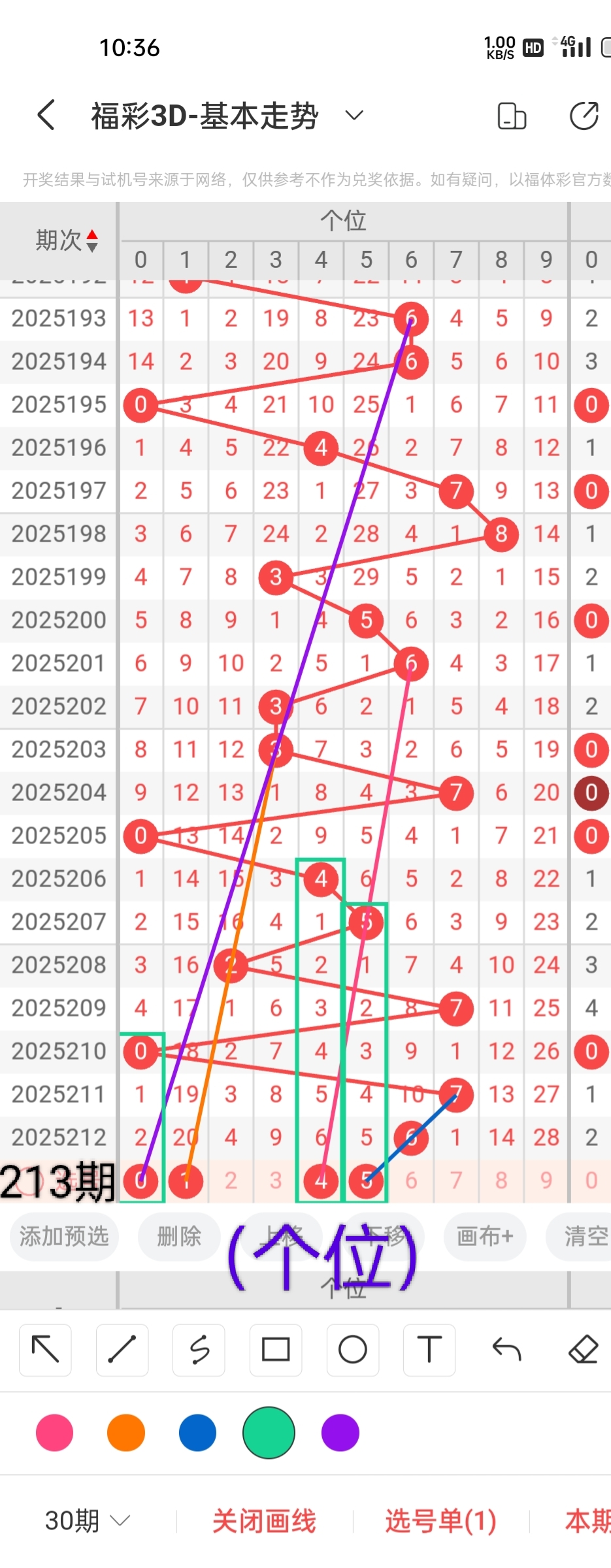Select the rectangle shape tool
The height and width of the screenshot is (1568, 611).
(276, 1350)
